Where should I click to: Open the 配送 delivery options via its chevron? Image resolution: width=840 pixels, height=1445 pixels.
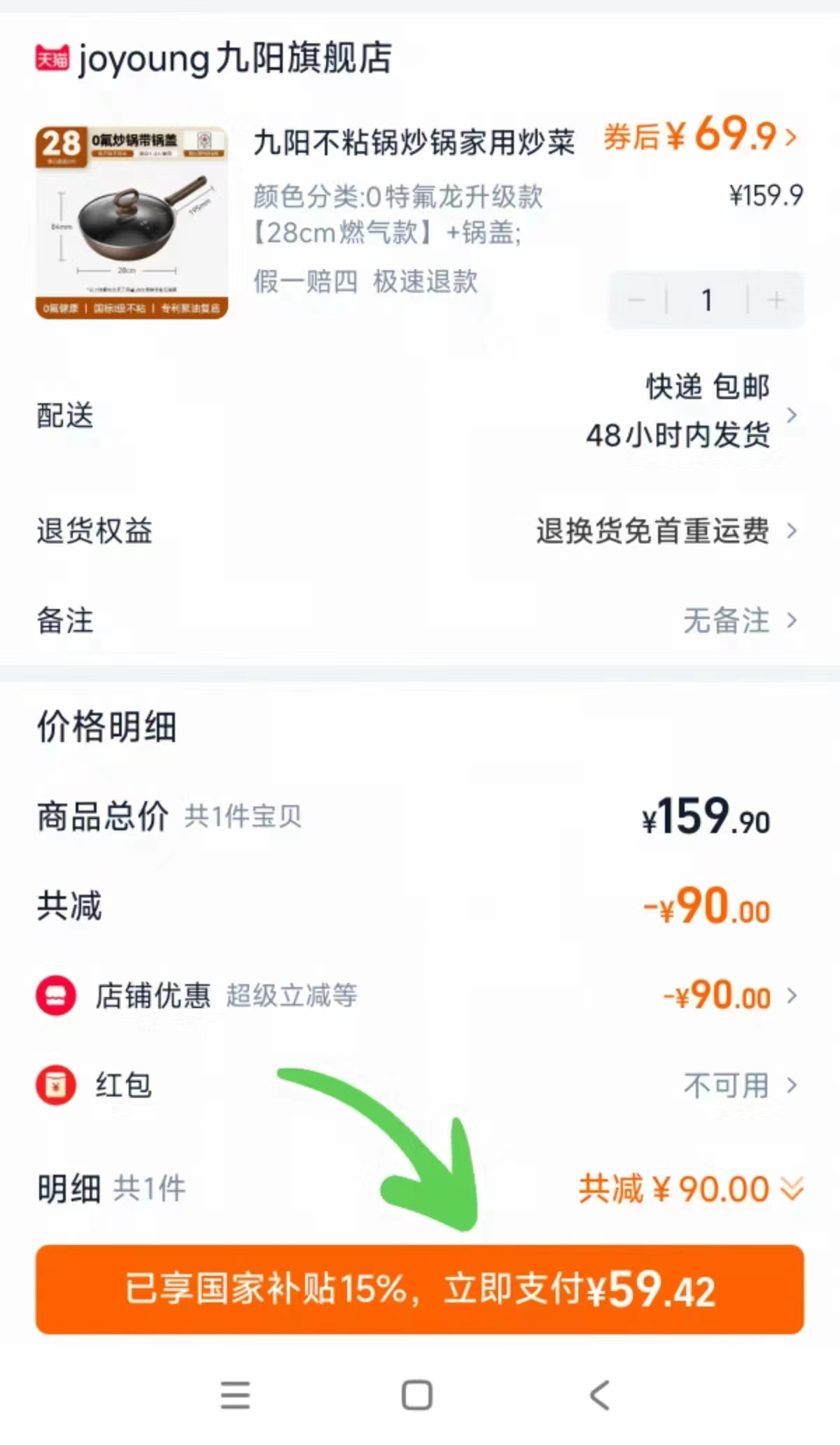click(792, 414)
